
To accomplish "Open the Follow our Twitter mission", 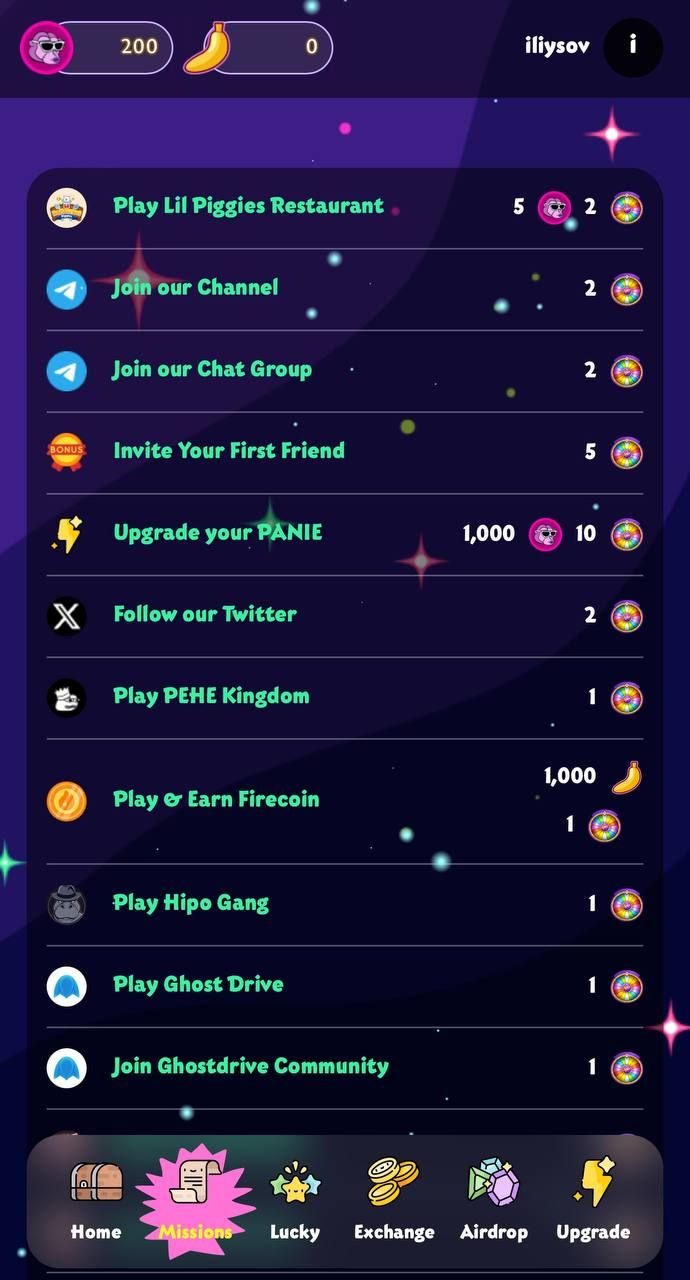I will pyautogui.click(x=205, y=615).
